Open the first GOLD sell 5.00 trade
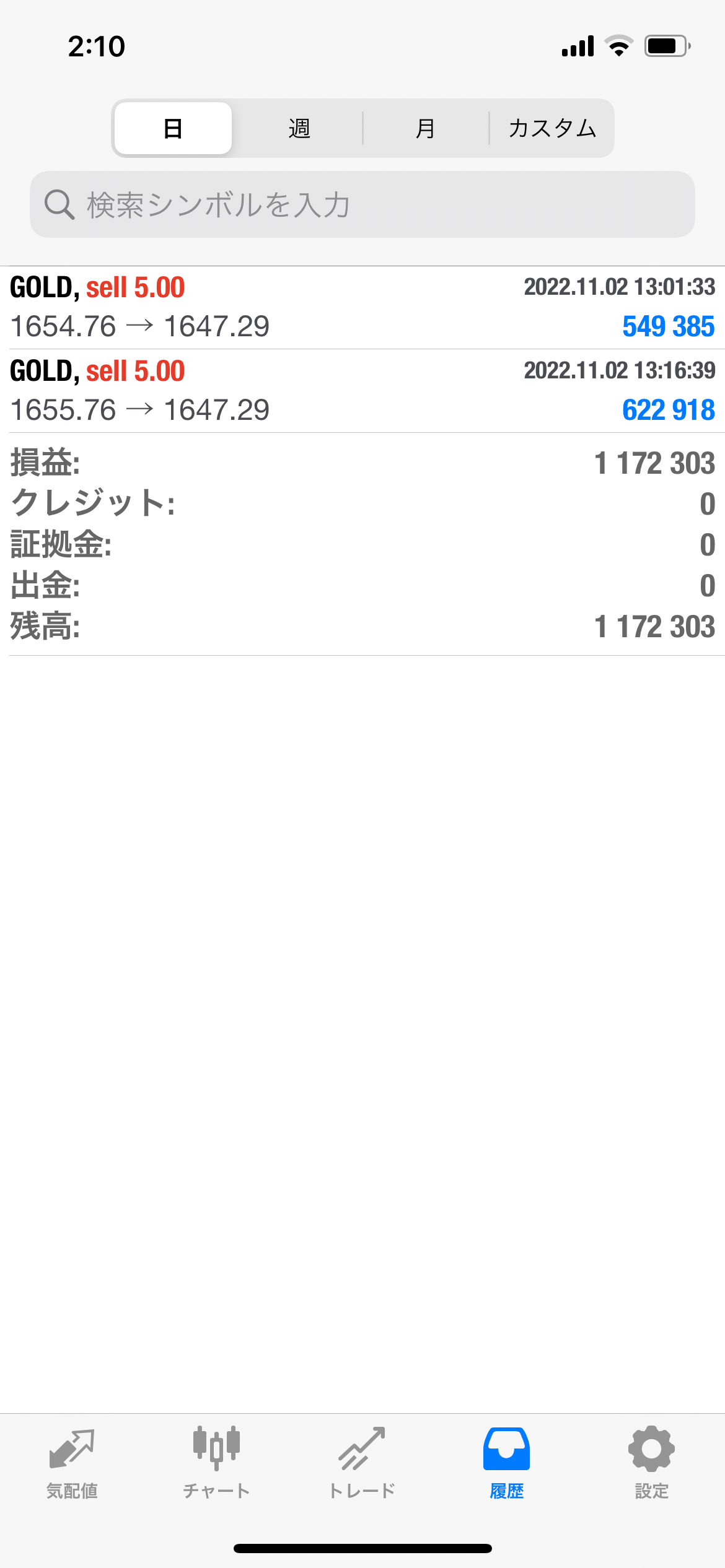Image resolution: width=725 pixels, height=1568 pixels. (x=362, y=307)
